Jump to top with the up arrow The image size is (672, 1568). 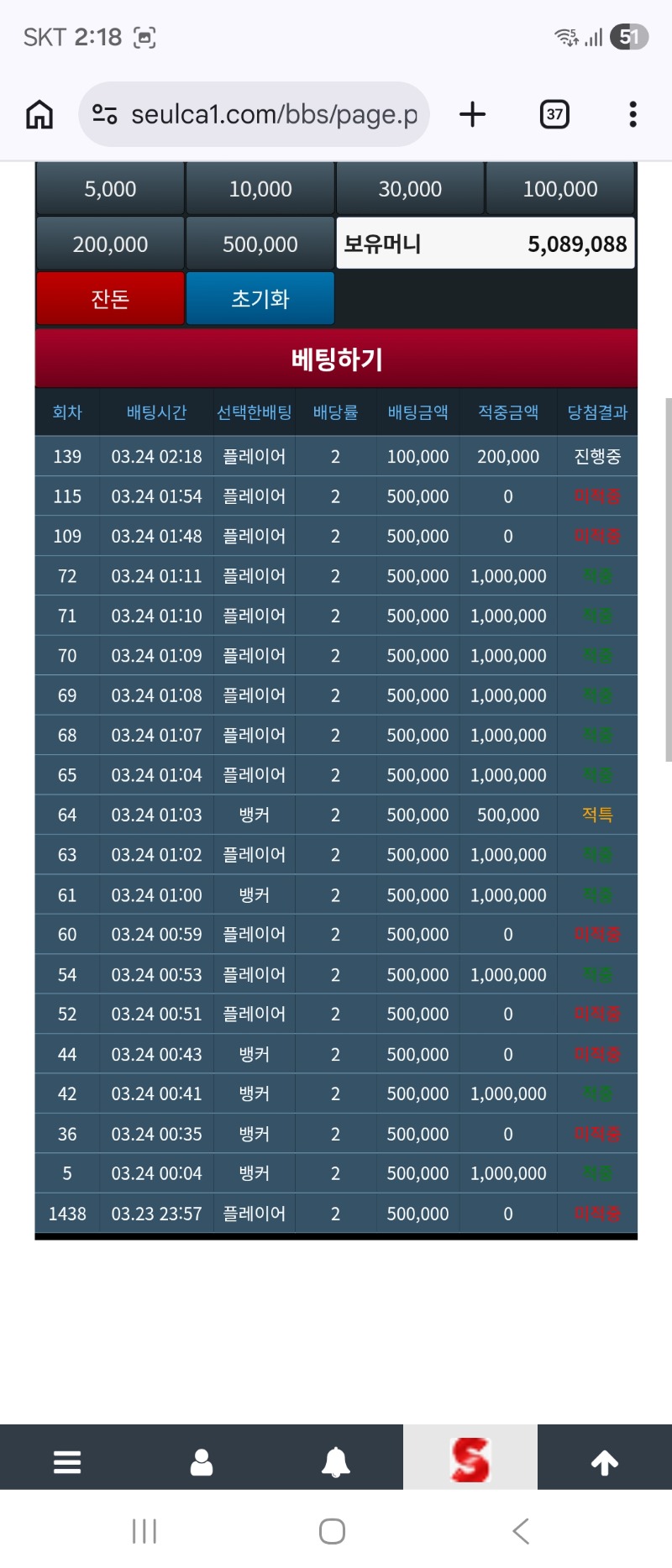(605, 1462)
